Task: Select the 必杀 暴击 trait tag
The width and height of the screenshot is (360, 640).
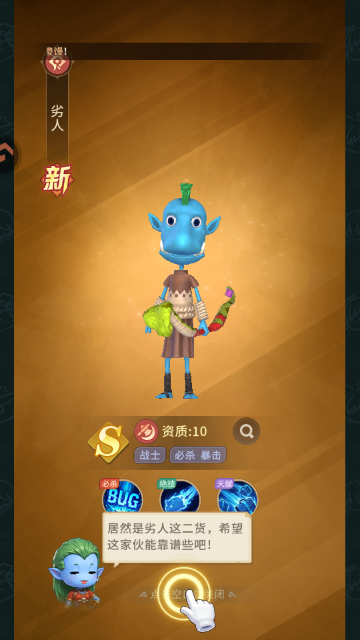Action: [198, 455]
